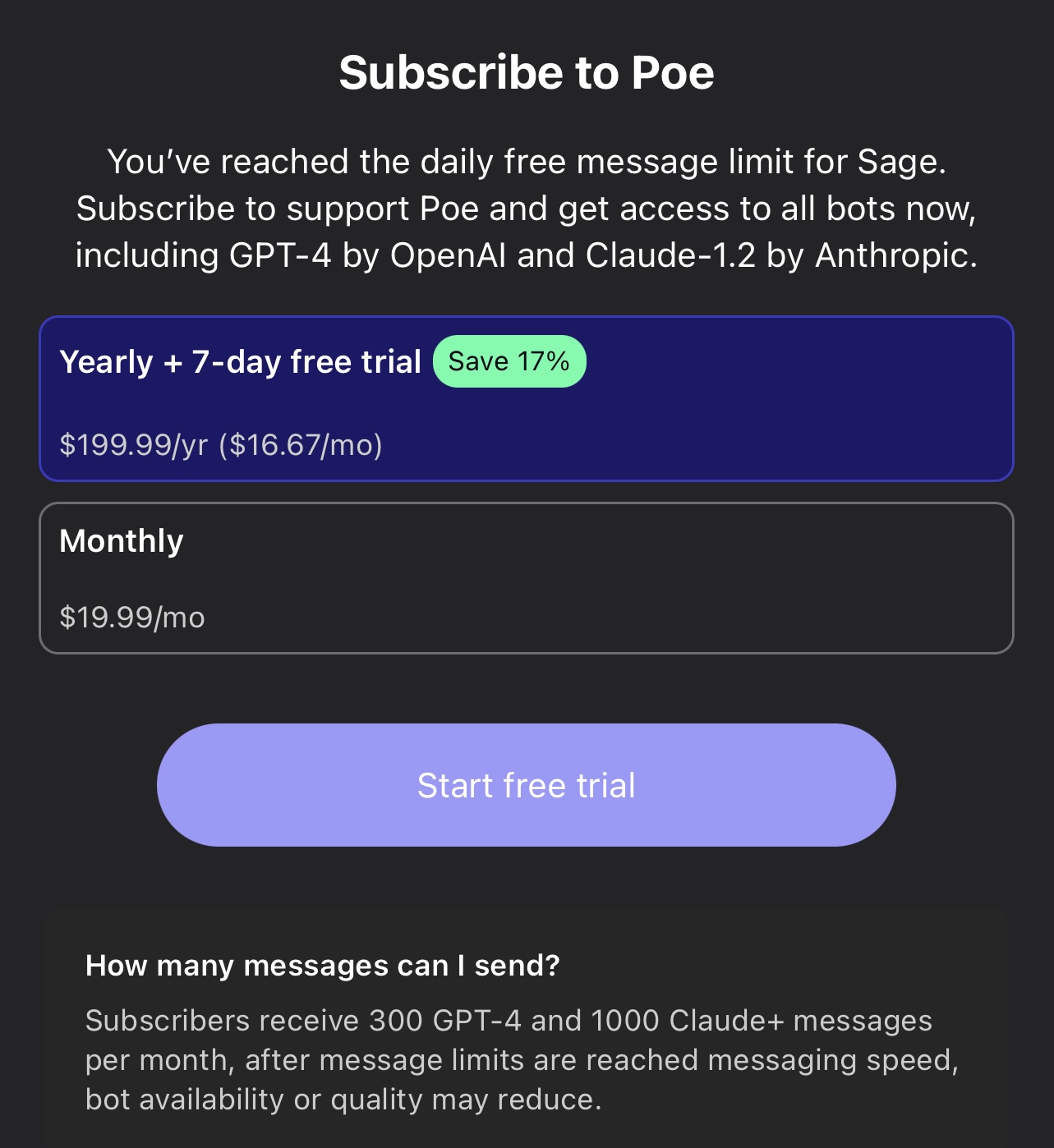Click the 'Monthly' plan heading text

pyautogui.click(x=121, y=540)
